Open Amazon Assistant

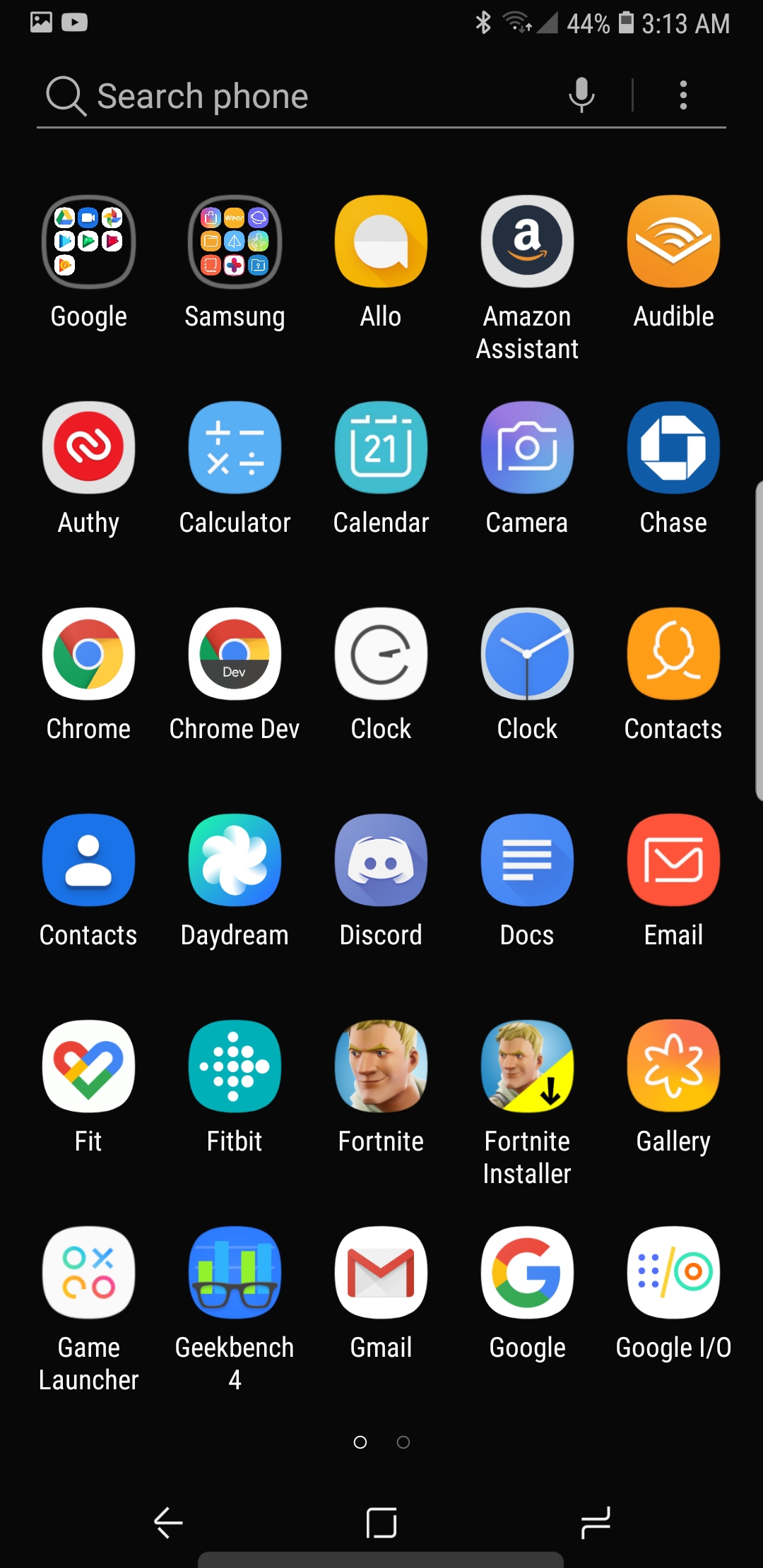tap(527, 242)
